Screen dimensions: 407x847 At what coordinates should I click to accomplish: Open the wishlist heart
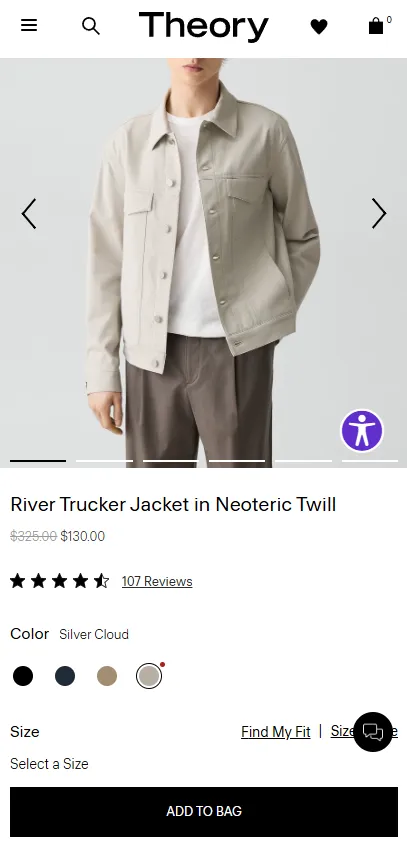click(319, 26)
